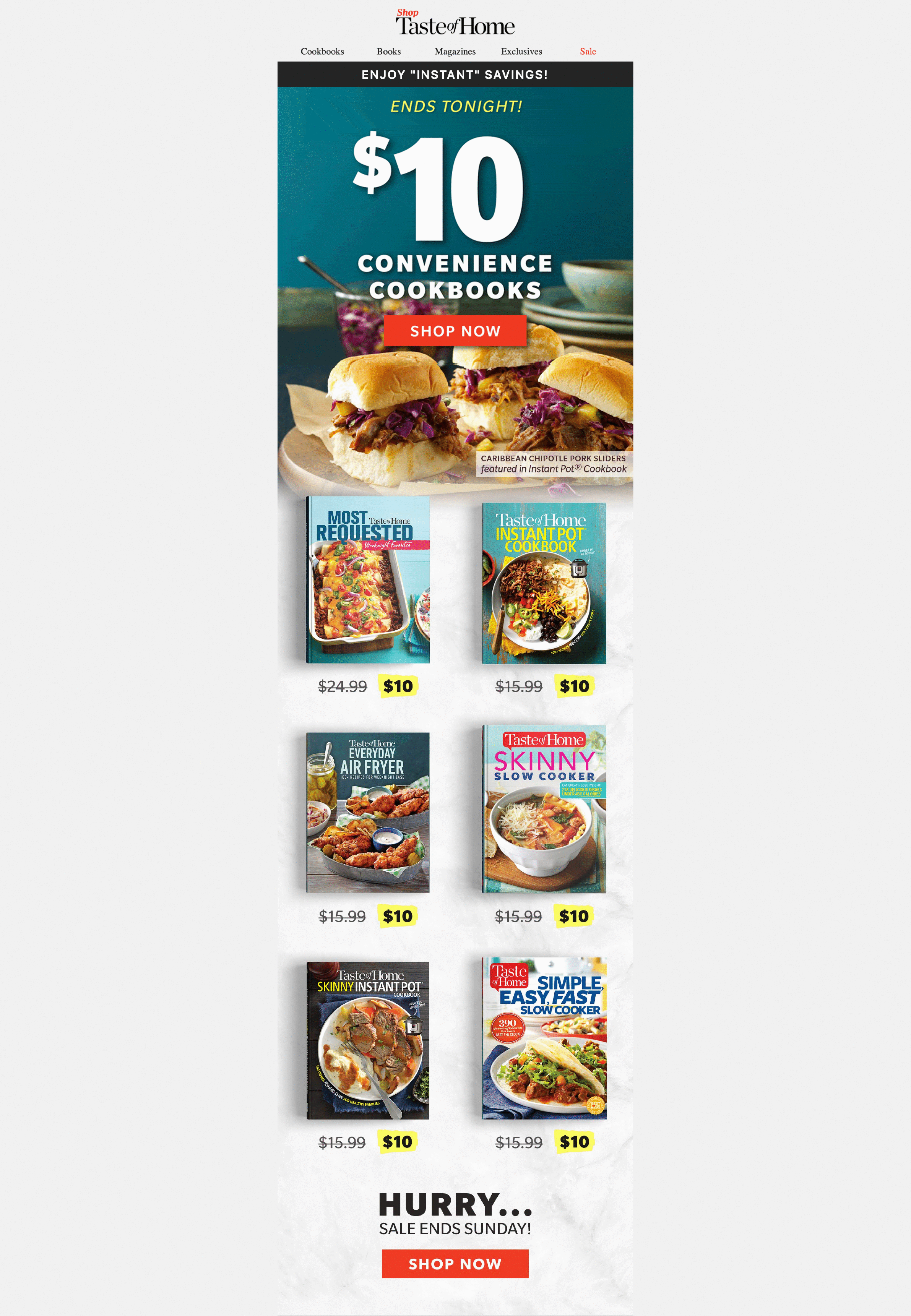Screen dimensions: 911x1316
Task: Select the Skinny Slow Cooker cookbook
Action: coord(544,809)
